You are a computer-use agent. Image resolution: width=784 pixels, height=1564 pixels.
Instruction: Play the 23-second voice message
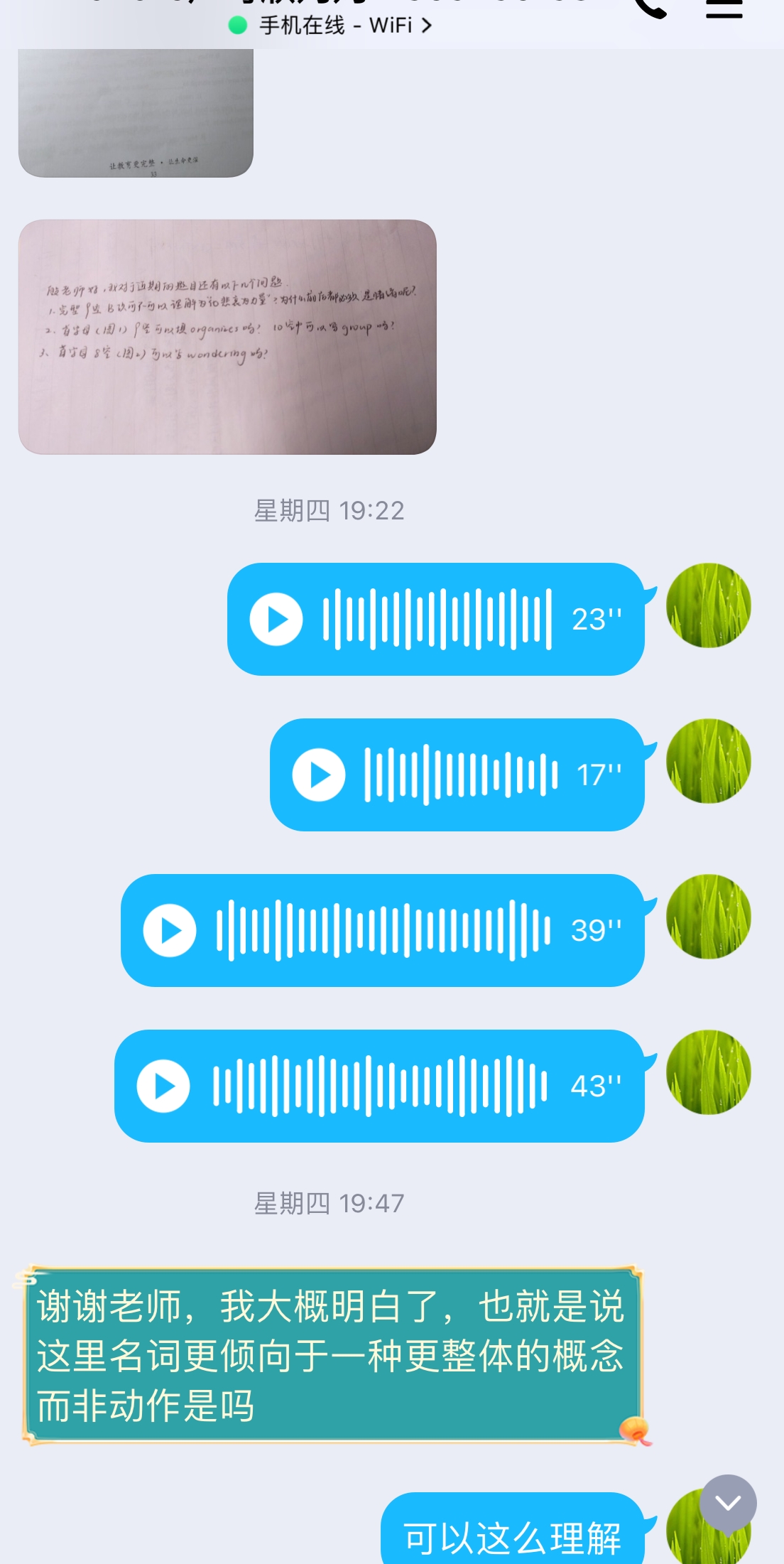coord(276,619)
